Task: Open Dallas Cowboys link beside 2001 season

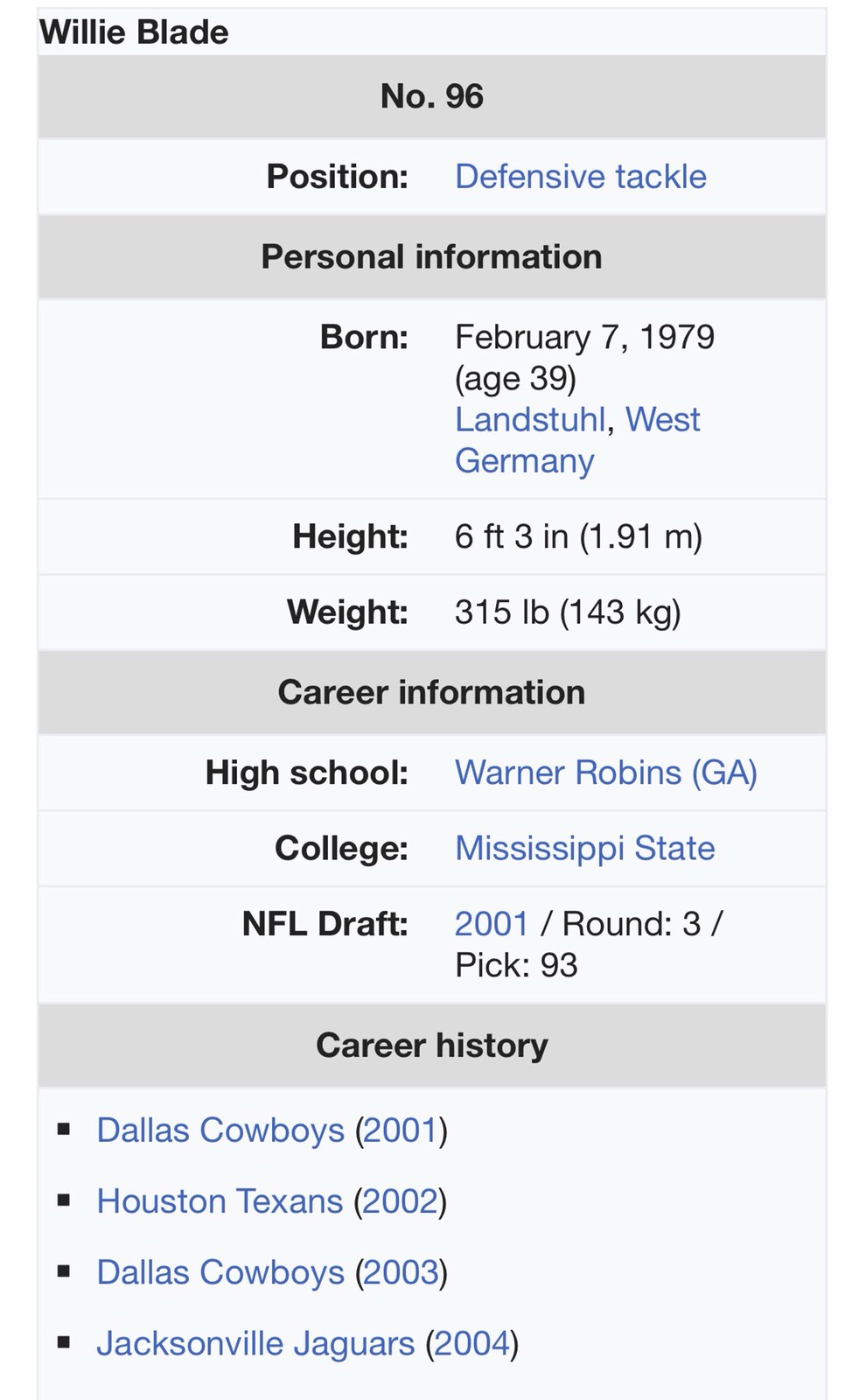Action: 220,1130
